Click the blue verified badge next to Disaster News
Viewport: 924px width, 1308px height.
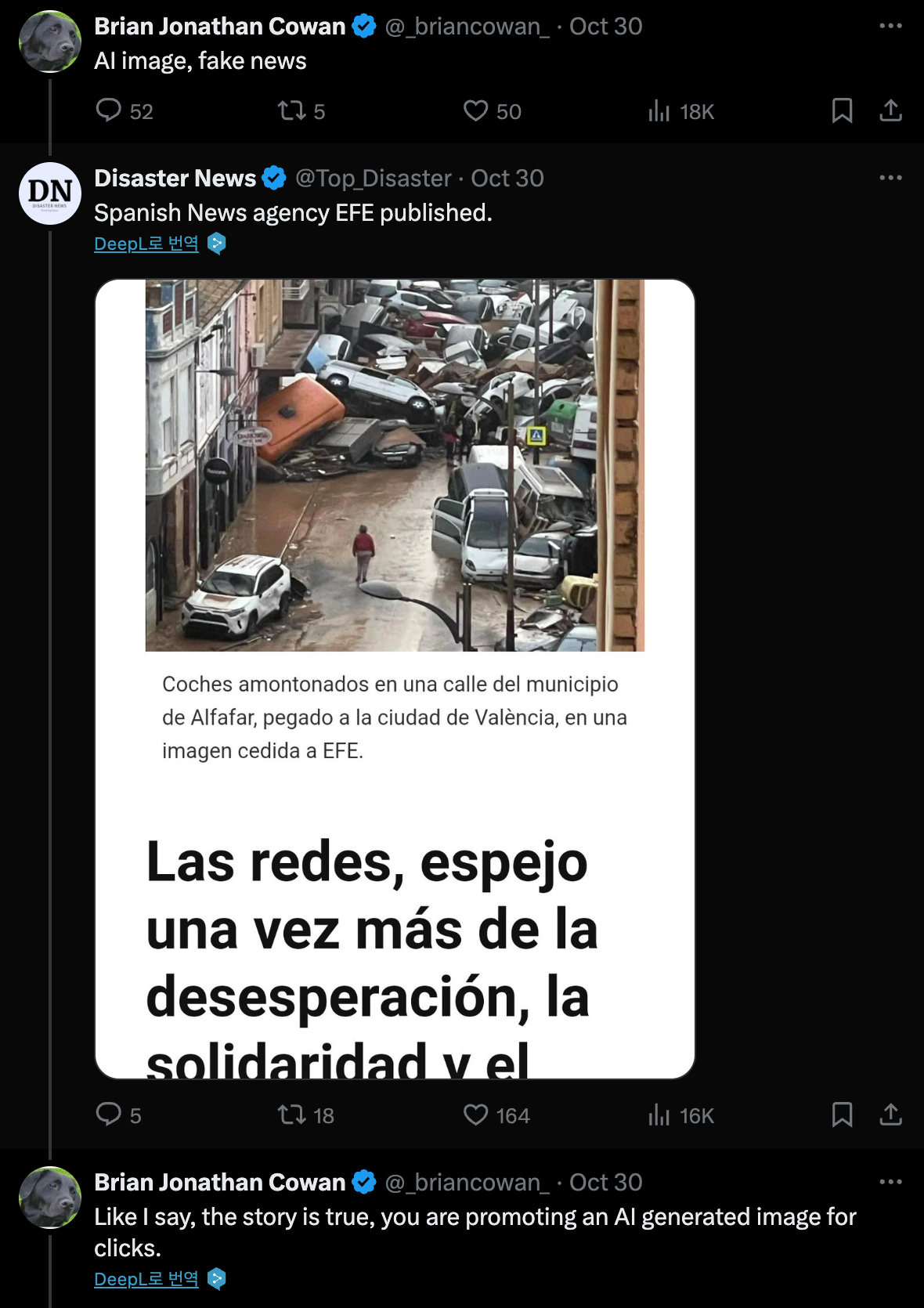tap(273, 178)
